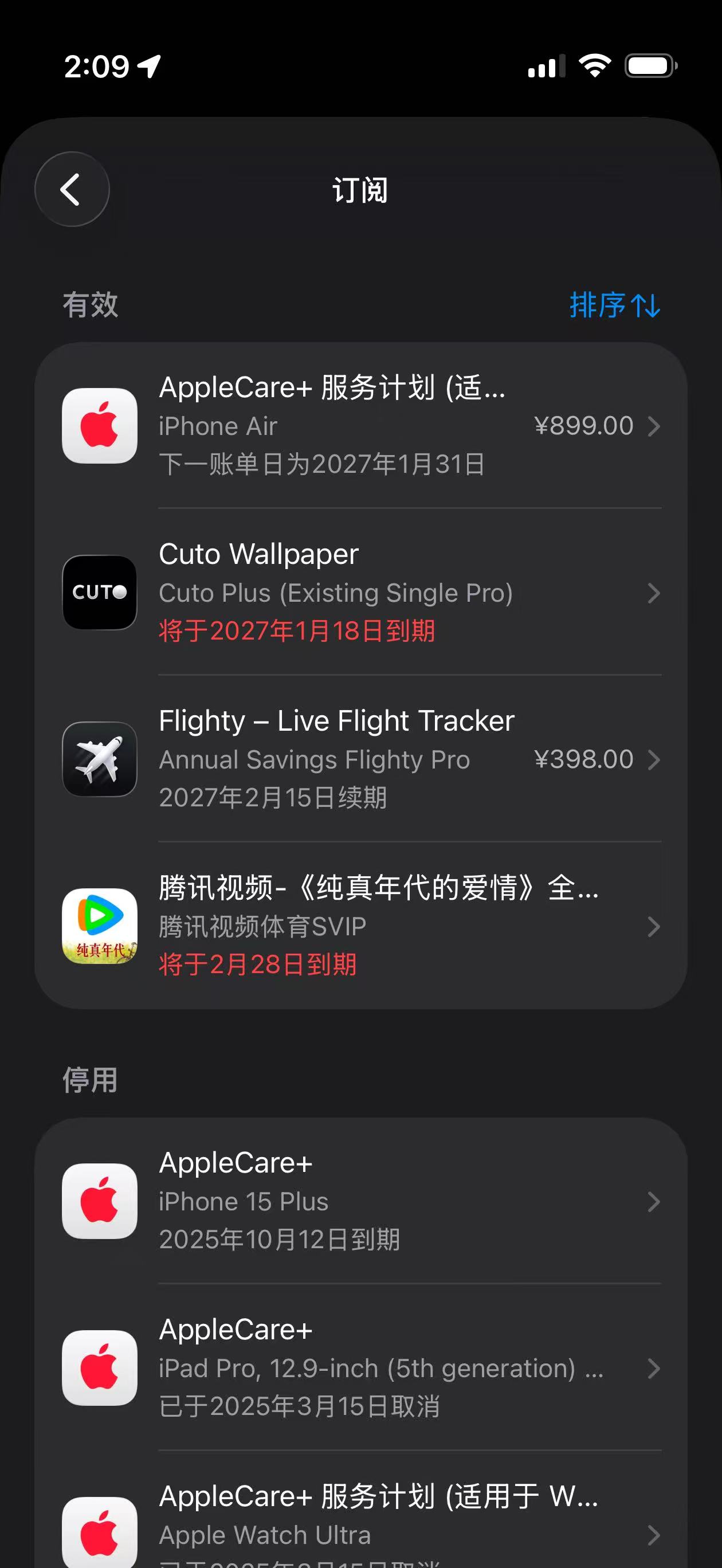View cancelled AppleCare+ for iPad Pro 12.9-inch
Screen dimensions: 722x1568
pos(360,1368)
